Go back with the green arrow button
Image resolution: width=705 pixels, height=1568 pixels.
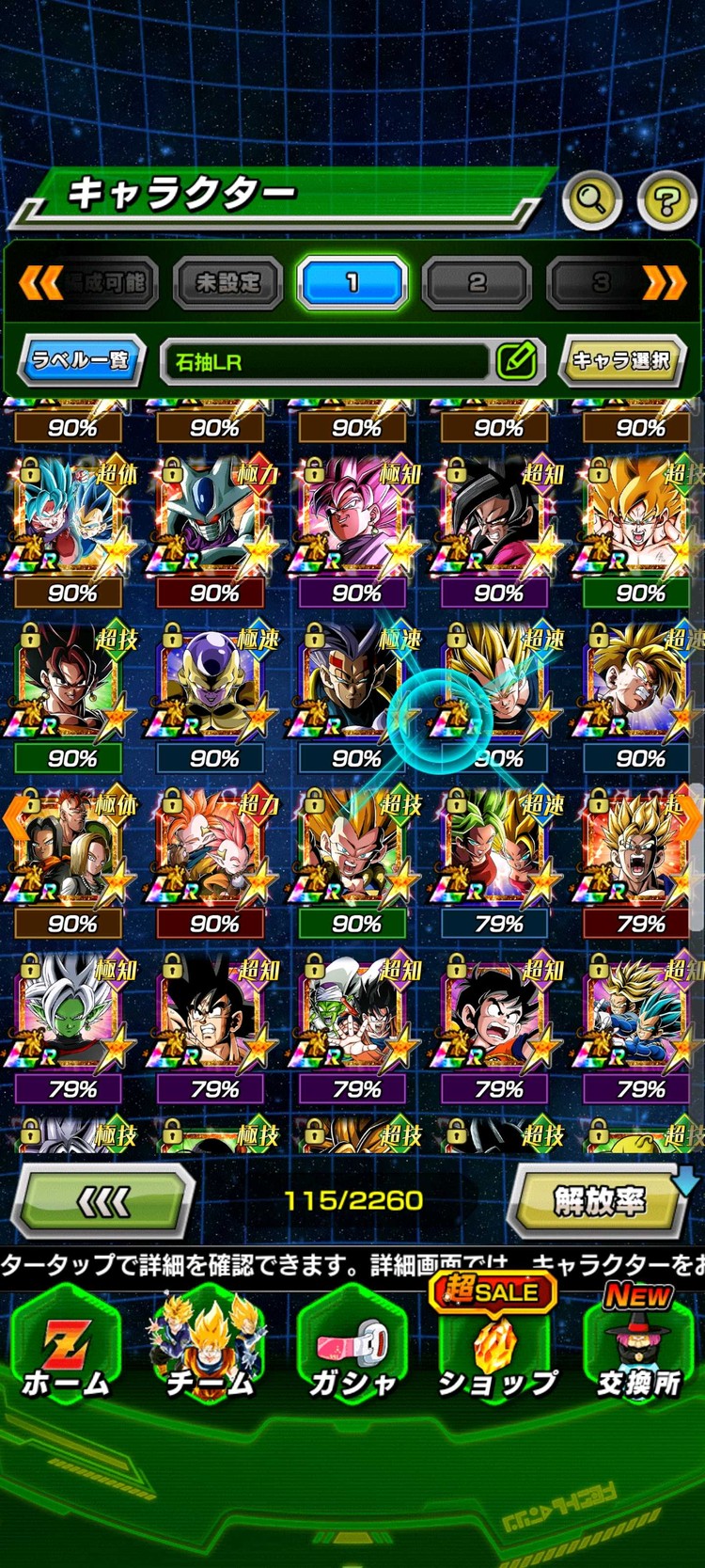[x=105, y=1200]
